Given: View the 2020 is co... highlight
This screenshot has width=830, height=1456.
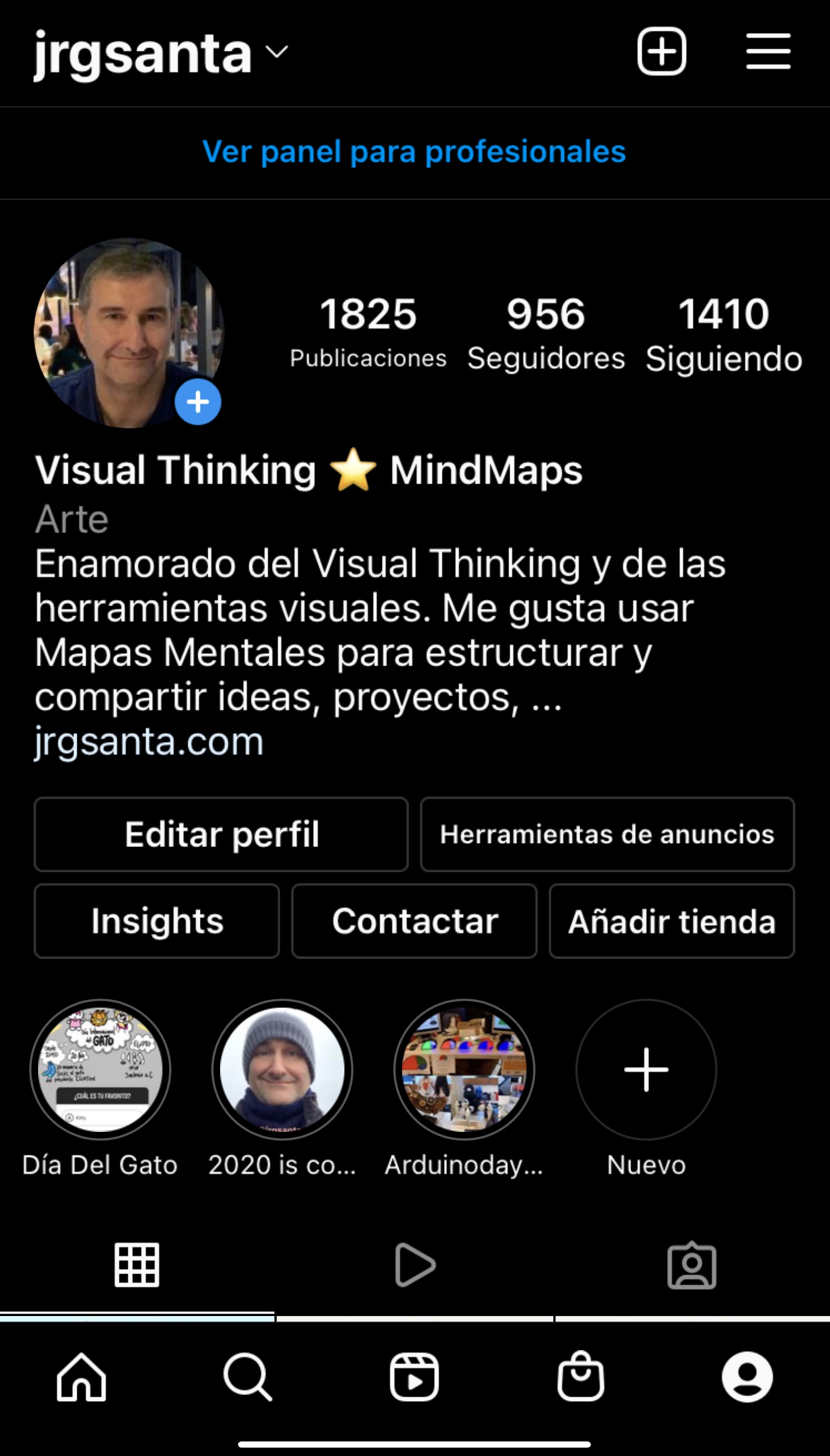Looking at the screenshot, I should click(282, 1070).
